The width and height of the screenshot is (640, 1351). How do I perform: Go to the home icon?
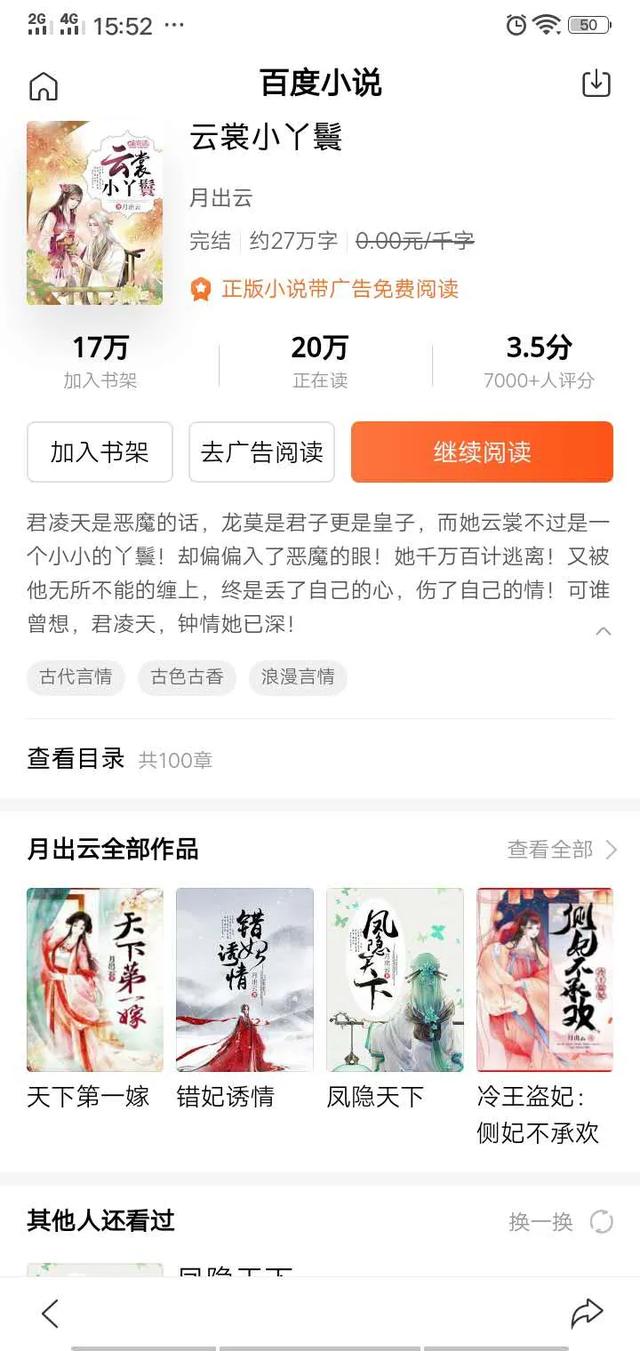click(x=43, y=85)
